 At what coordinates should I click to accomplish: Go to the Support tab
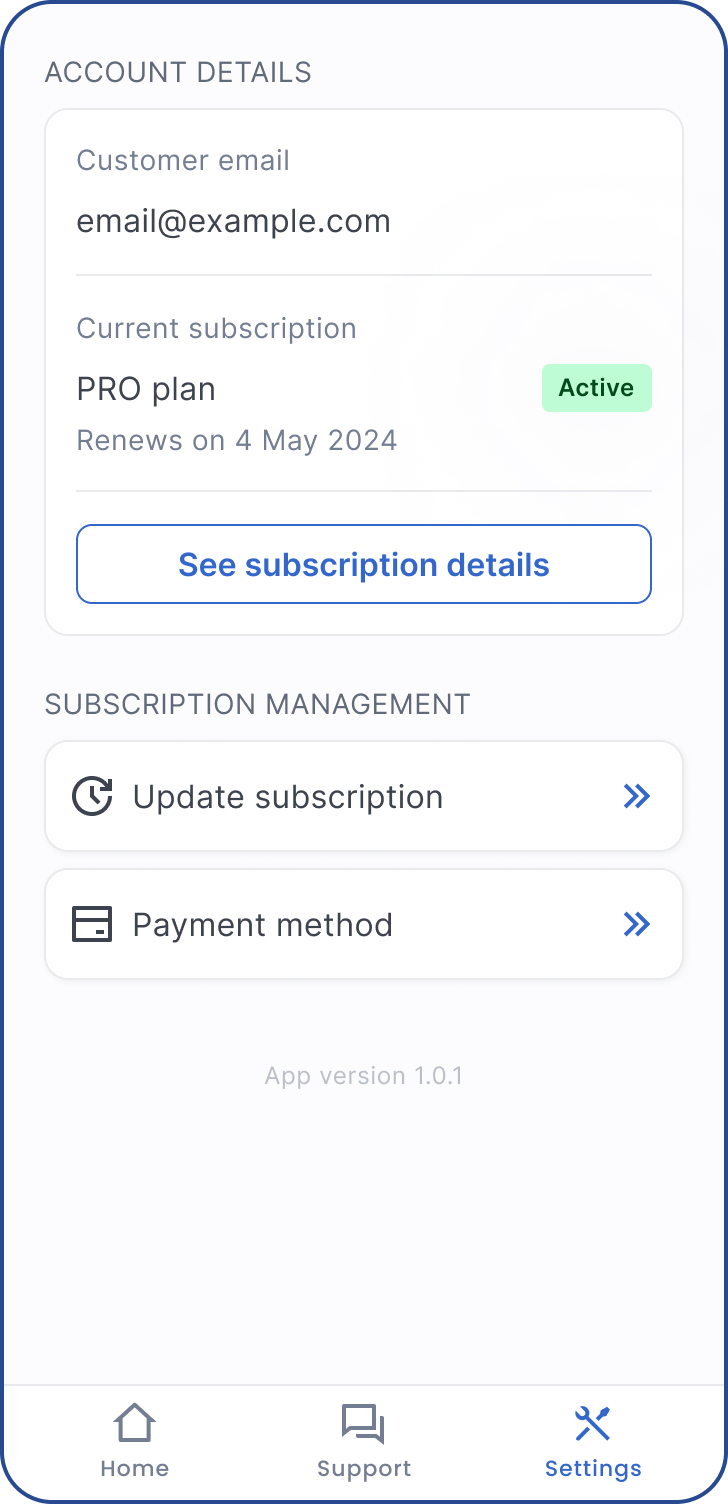[x=364, y=1440]
